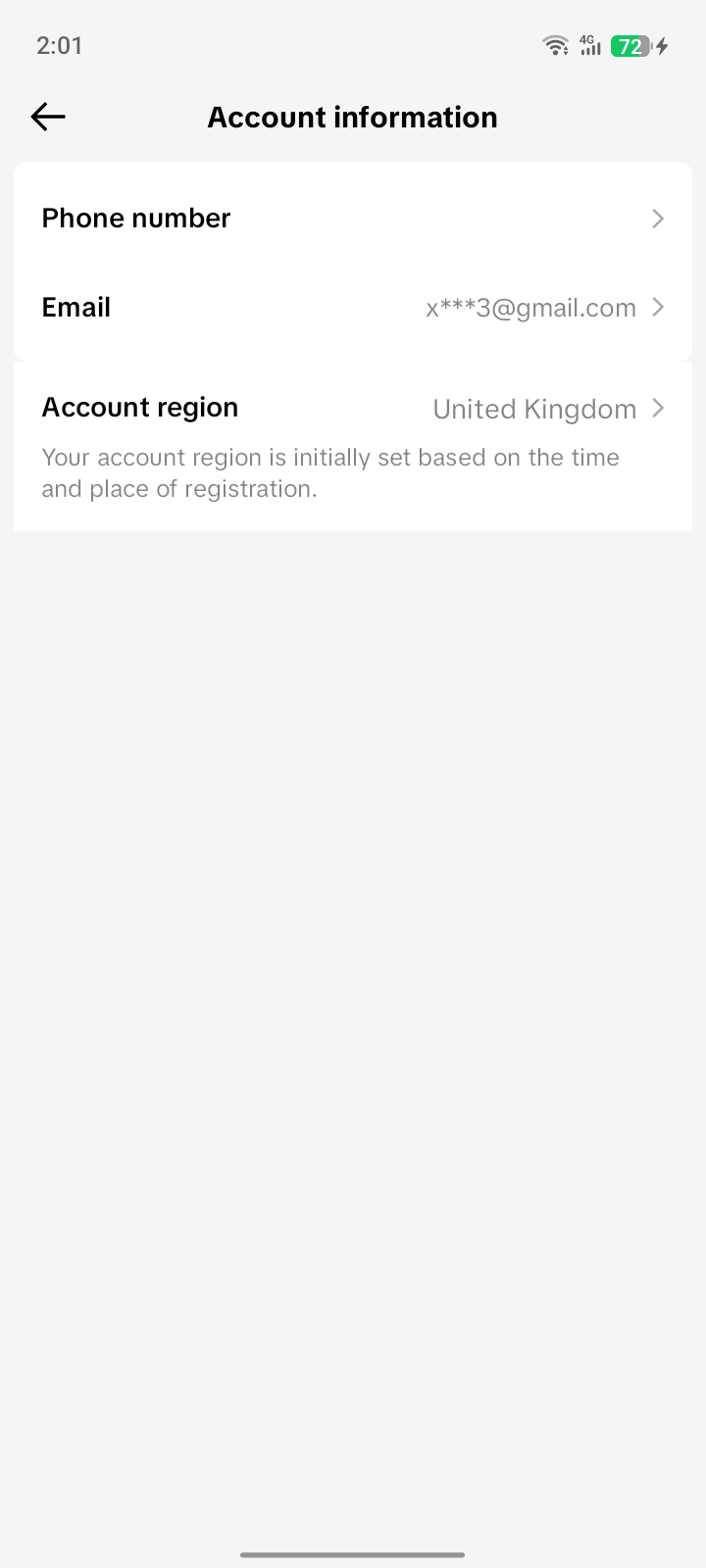The width and height of the screenshot is (706, 1568).
Task: Open the Email setting row
Action: point(353,308)
